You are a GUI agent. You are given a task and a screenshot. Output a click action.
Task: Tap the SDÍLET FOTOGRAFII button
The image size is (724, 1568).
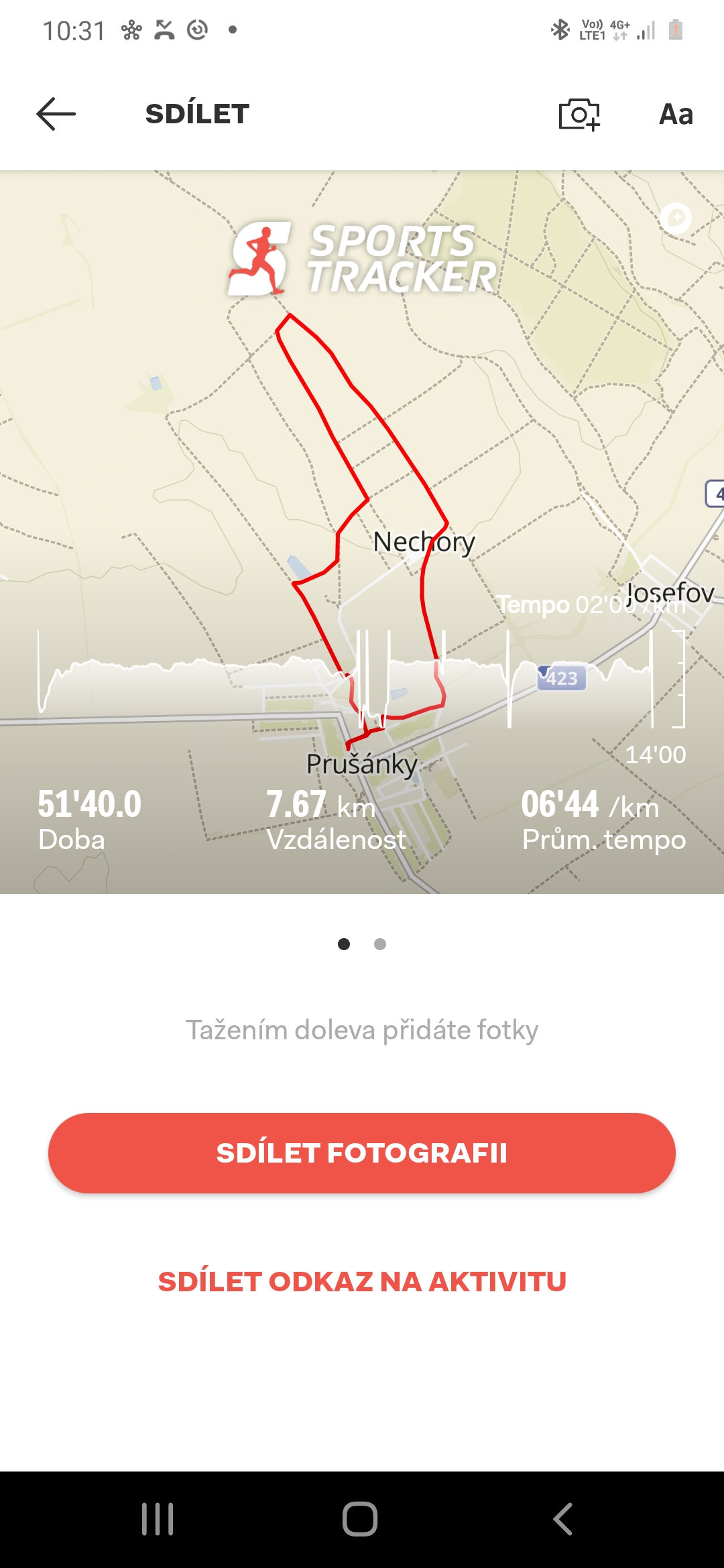(x=362, y=1153)
